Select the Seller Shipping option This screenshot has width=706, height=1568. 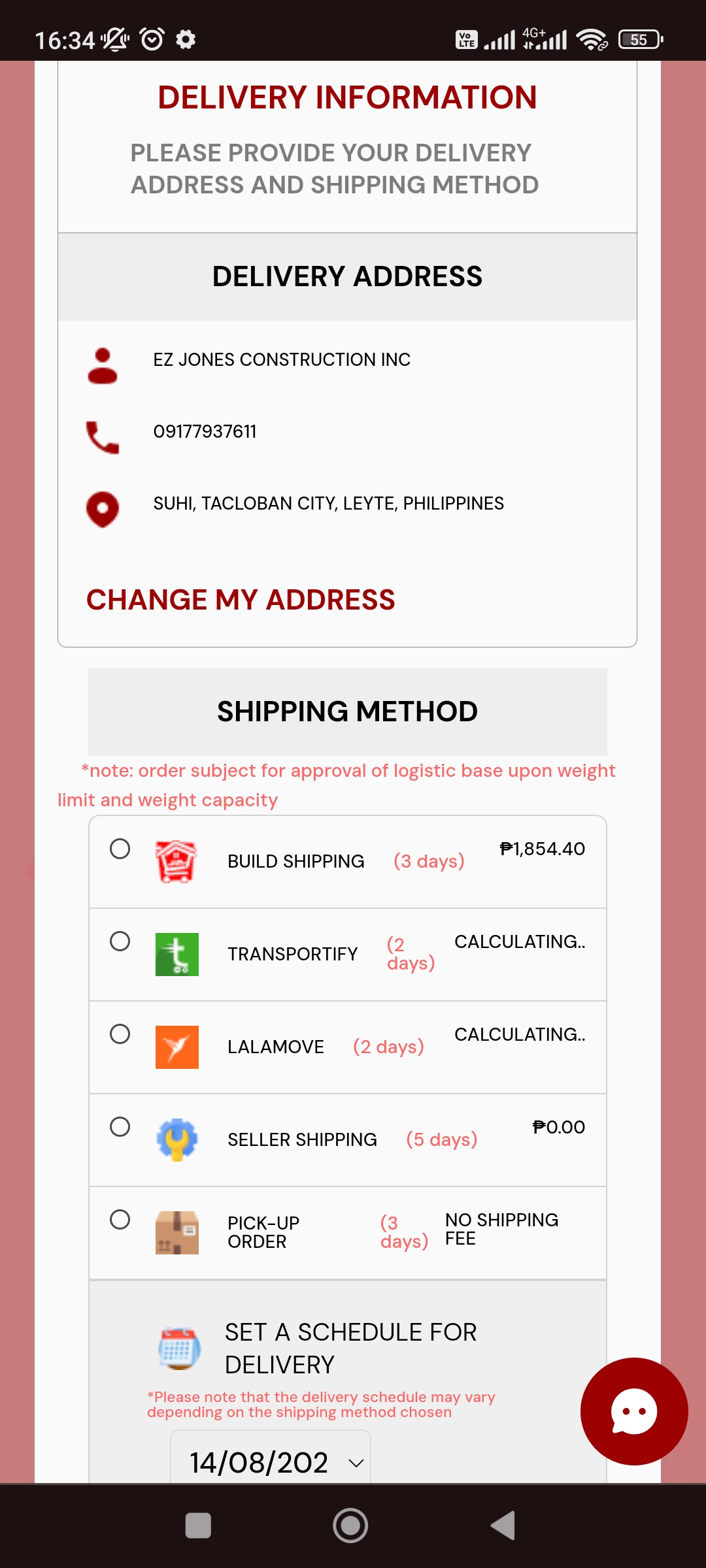(120, 1127)
